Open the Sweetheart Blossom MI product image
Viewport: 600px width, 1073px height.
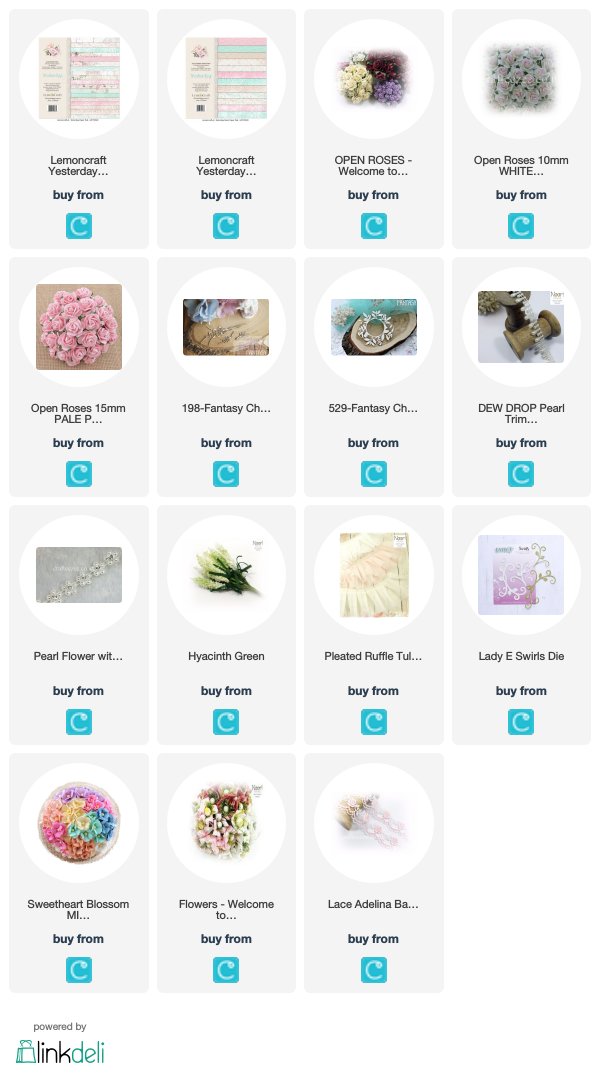point(79,823)
